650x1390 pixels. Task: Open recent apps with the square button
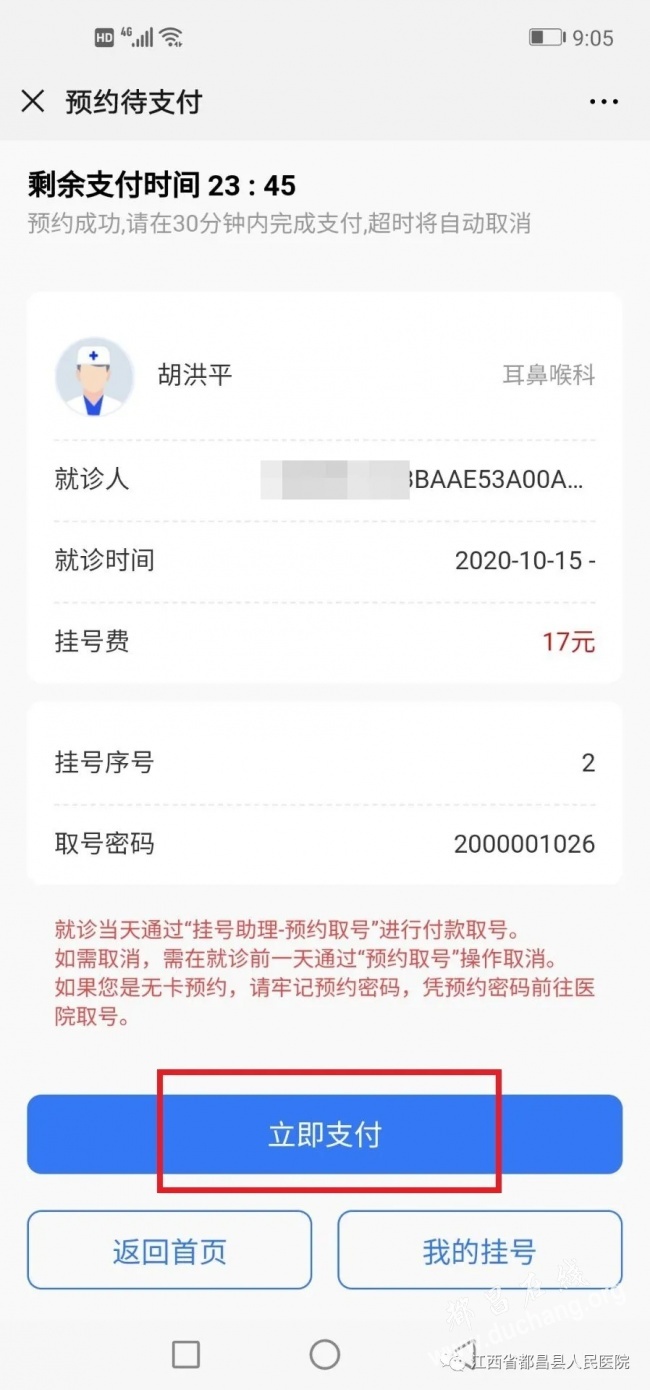186,1354
